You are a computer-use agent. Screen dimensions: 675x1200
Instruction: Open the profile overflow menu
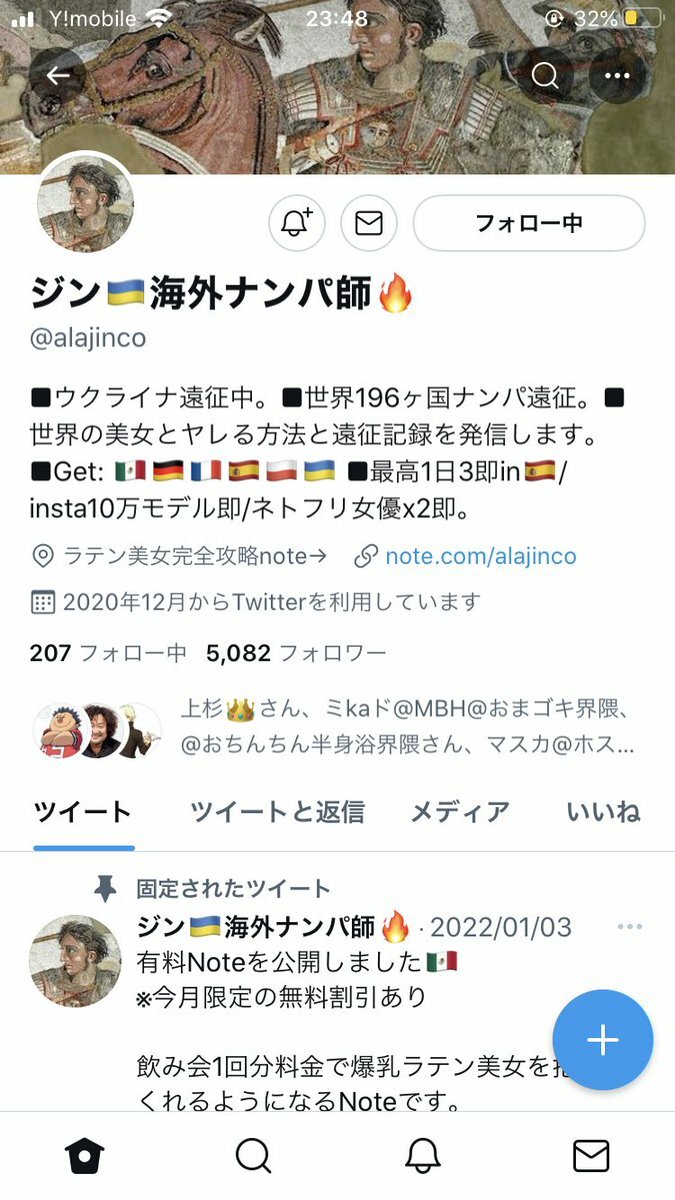617,76
